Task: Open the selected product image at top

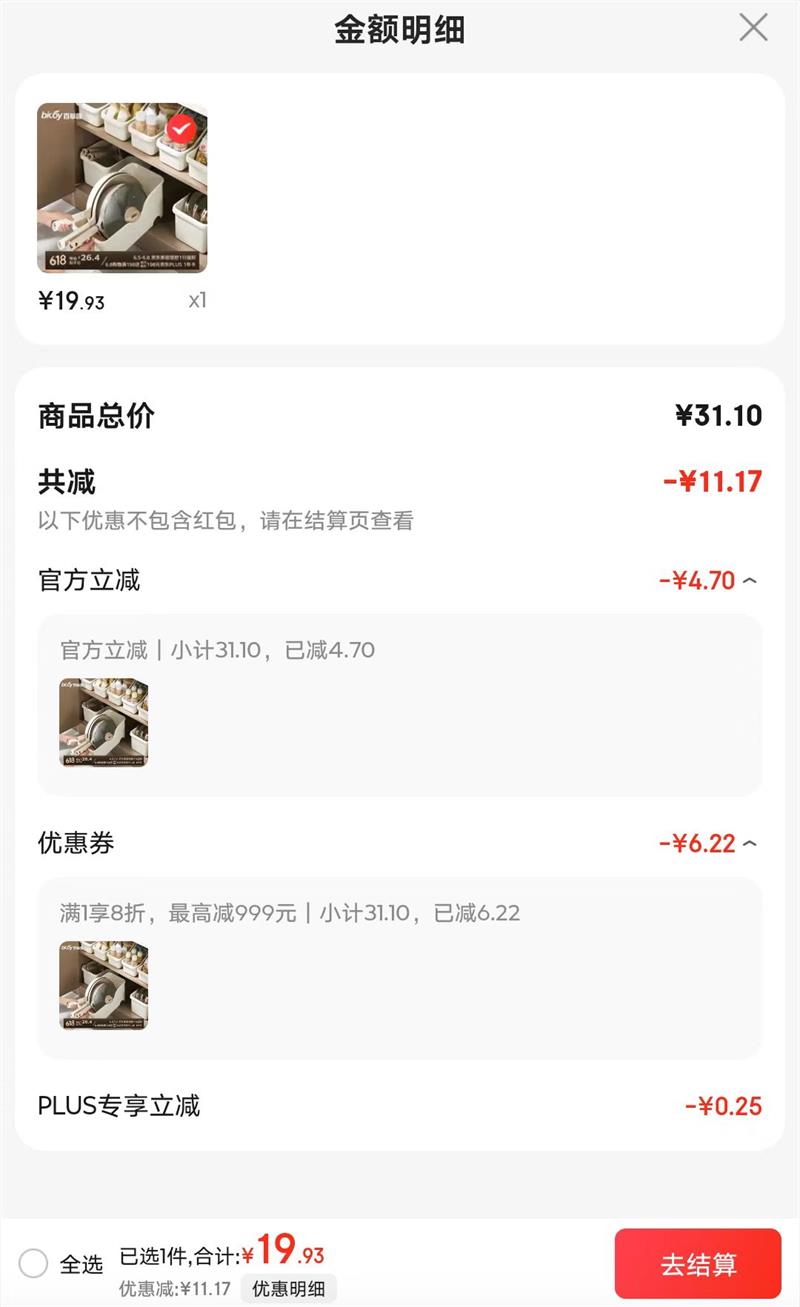Action: [x=122, y=188]
